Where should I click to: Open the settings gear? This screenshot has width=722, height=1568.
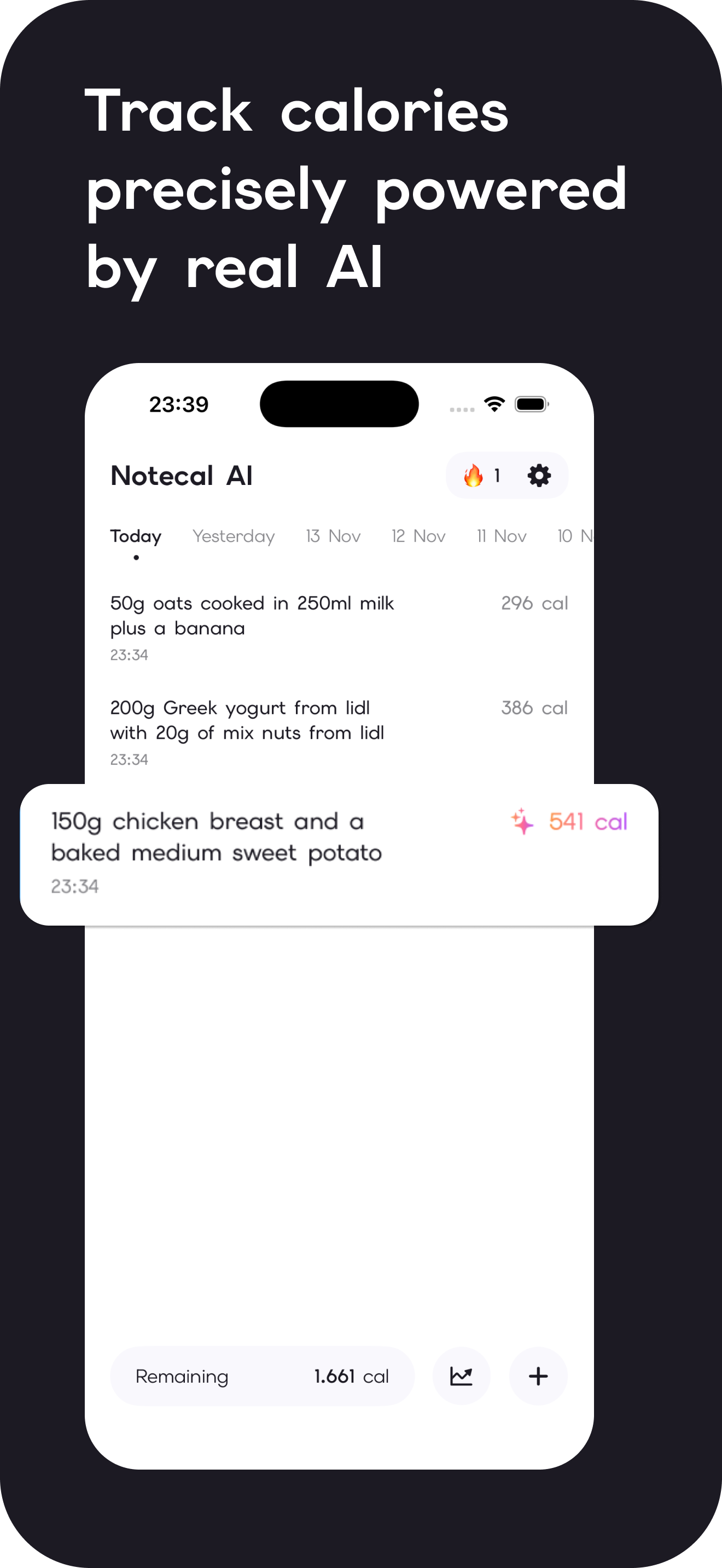(539, 476)
